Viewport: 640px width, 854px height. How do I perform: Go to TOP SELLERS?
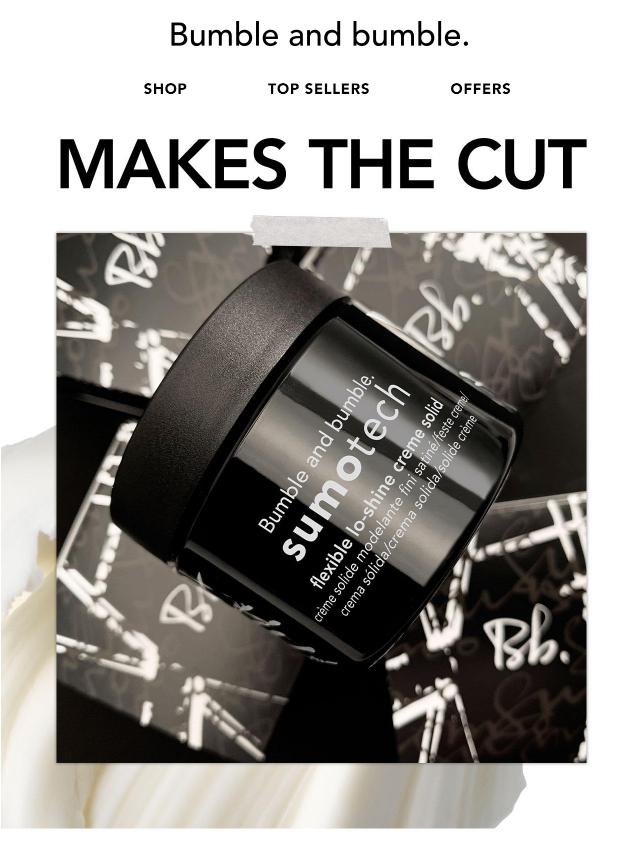pyautogui.click(x=318, y=89)
